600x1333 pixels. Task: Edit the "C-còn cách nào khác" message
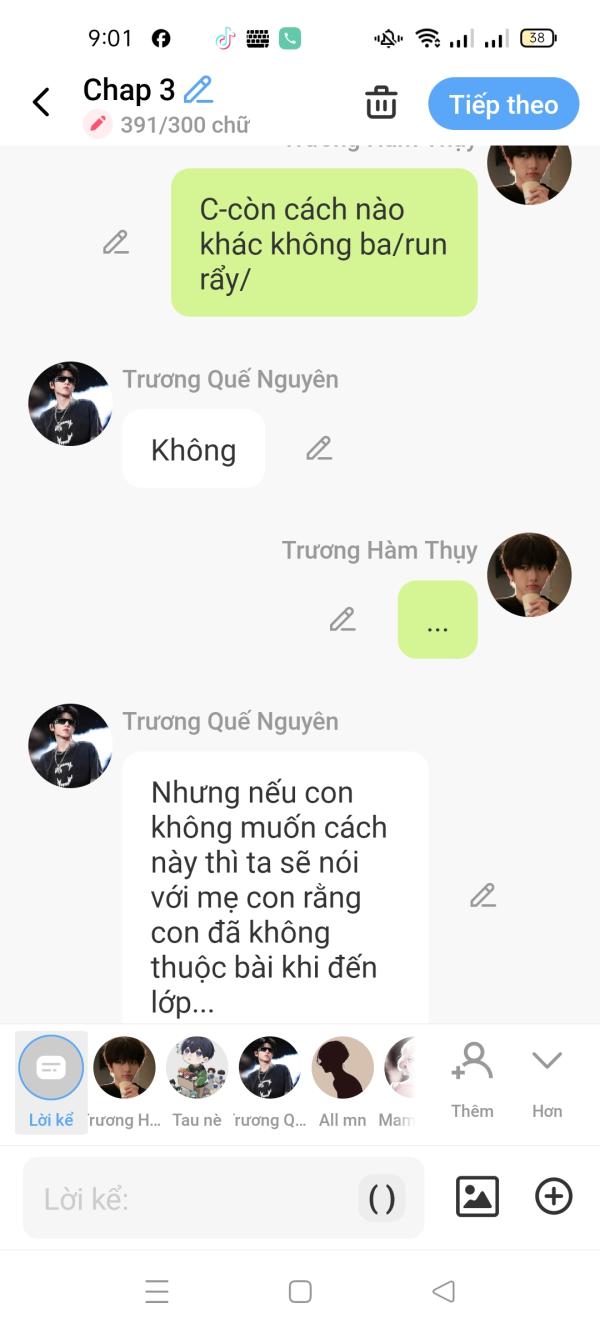(x=116, y=242)
